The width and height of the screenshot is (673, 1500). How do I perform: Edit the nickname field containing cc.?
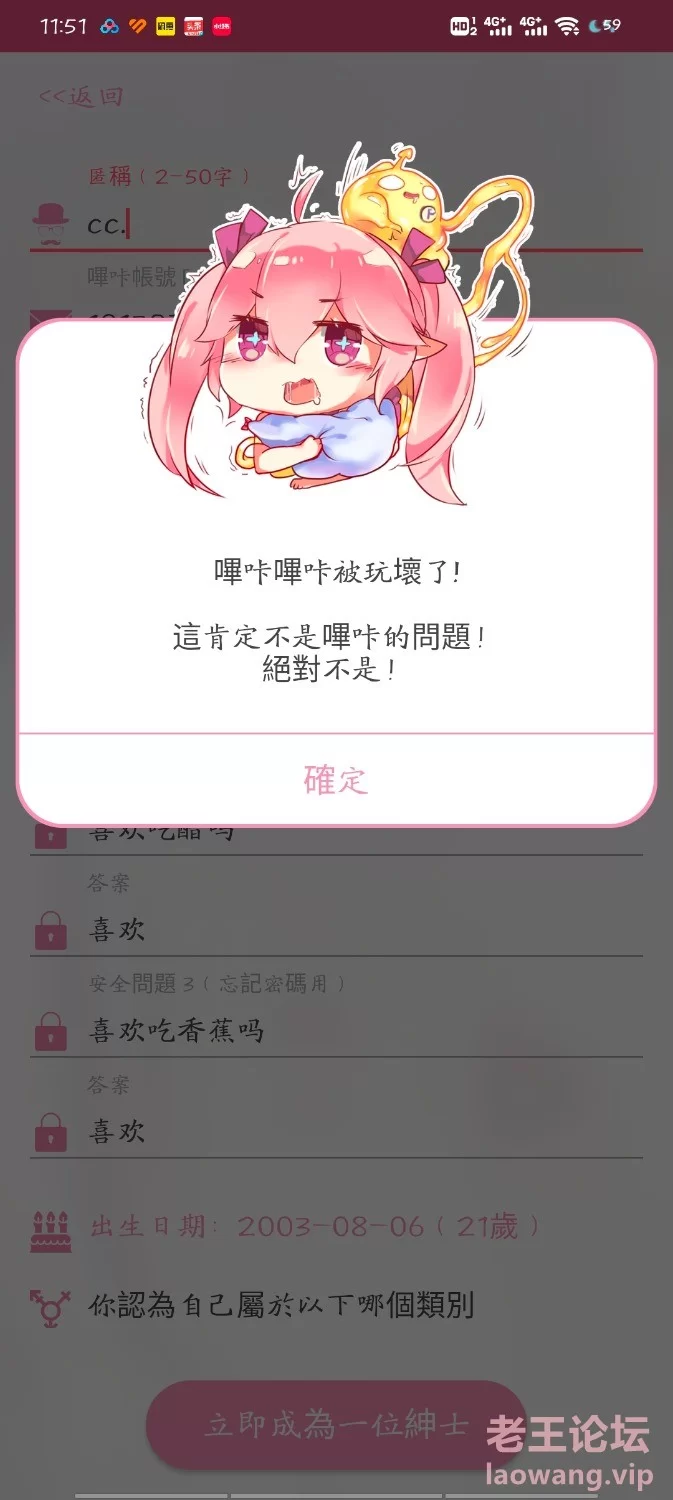click(x=364, y=226)
